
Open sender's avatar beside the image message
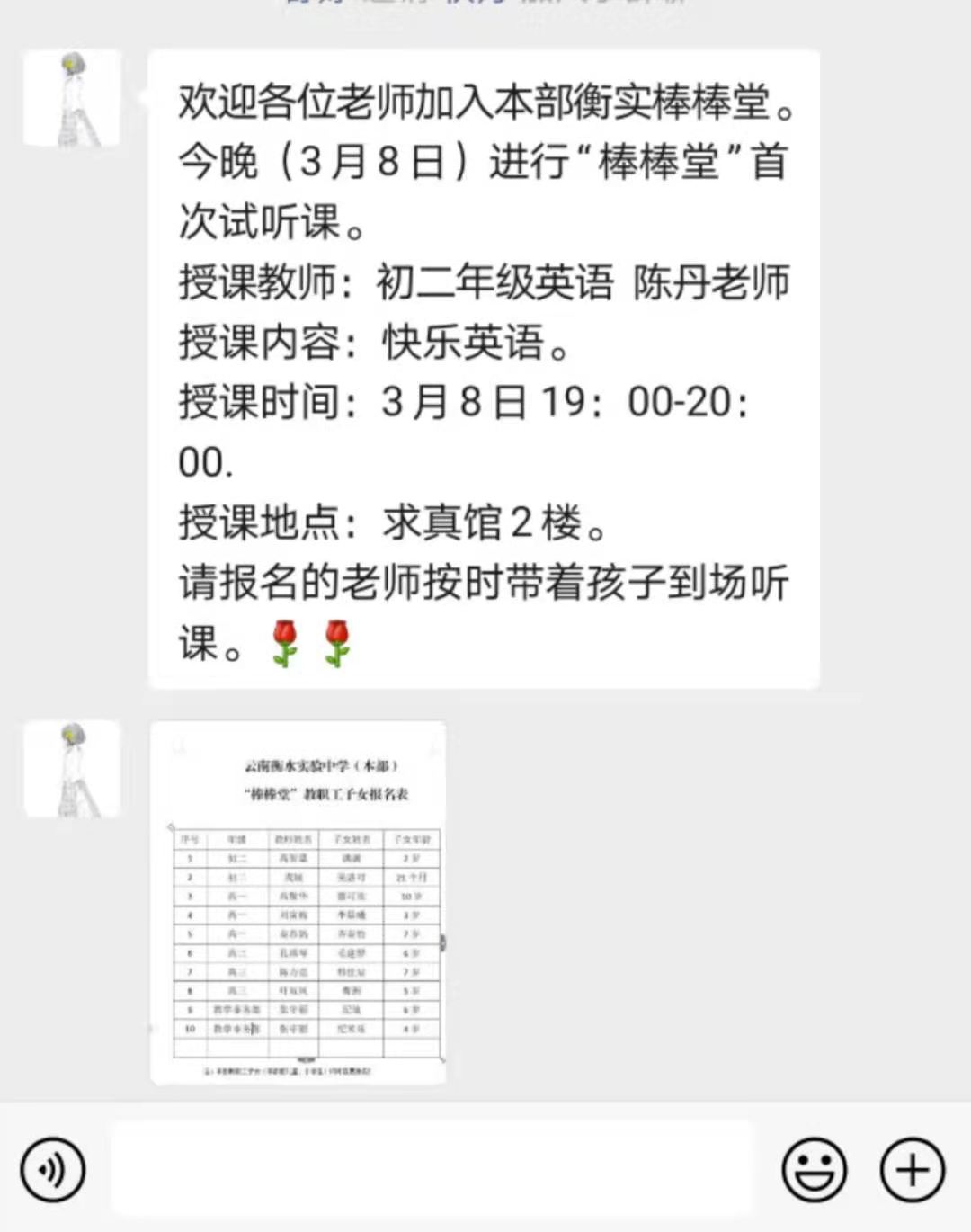[x=72, y=769]
